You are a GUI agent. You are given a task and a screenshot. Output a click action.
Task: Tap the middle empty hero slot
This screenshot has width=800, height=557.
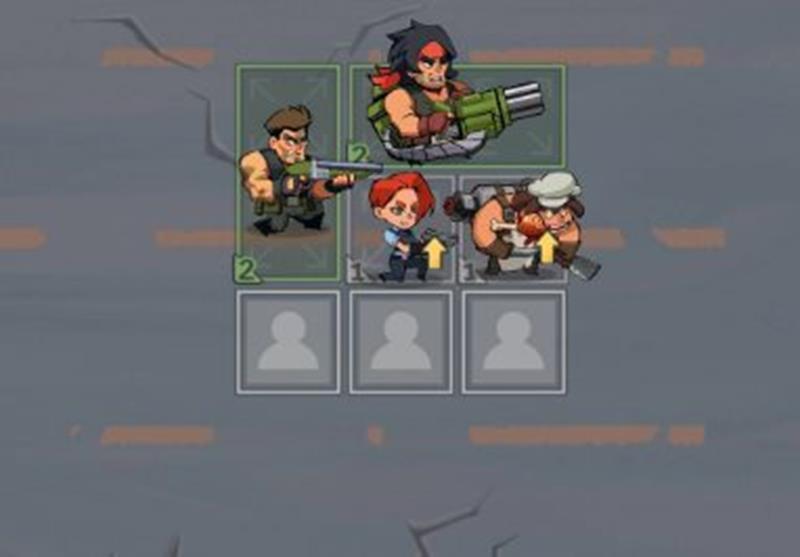[400, 342]
